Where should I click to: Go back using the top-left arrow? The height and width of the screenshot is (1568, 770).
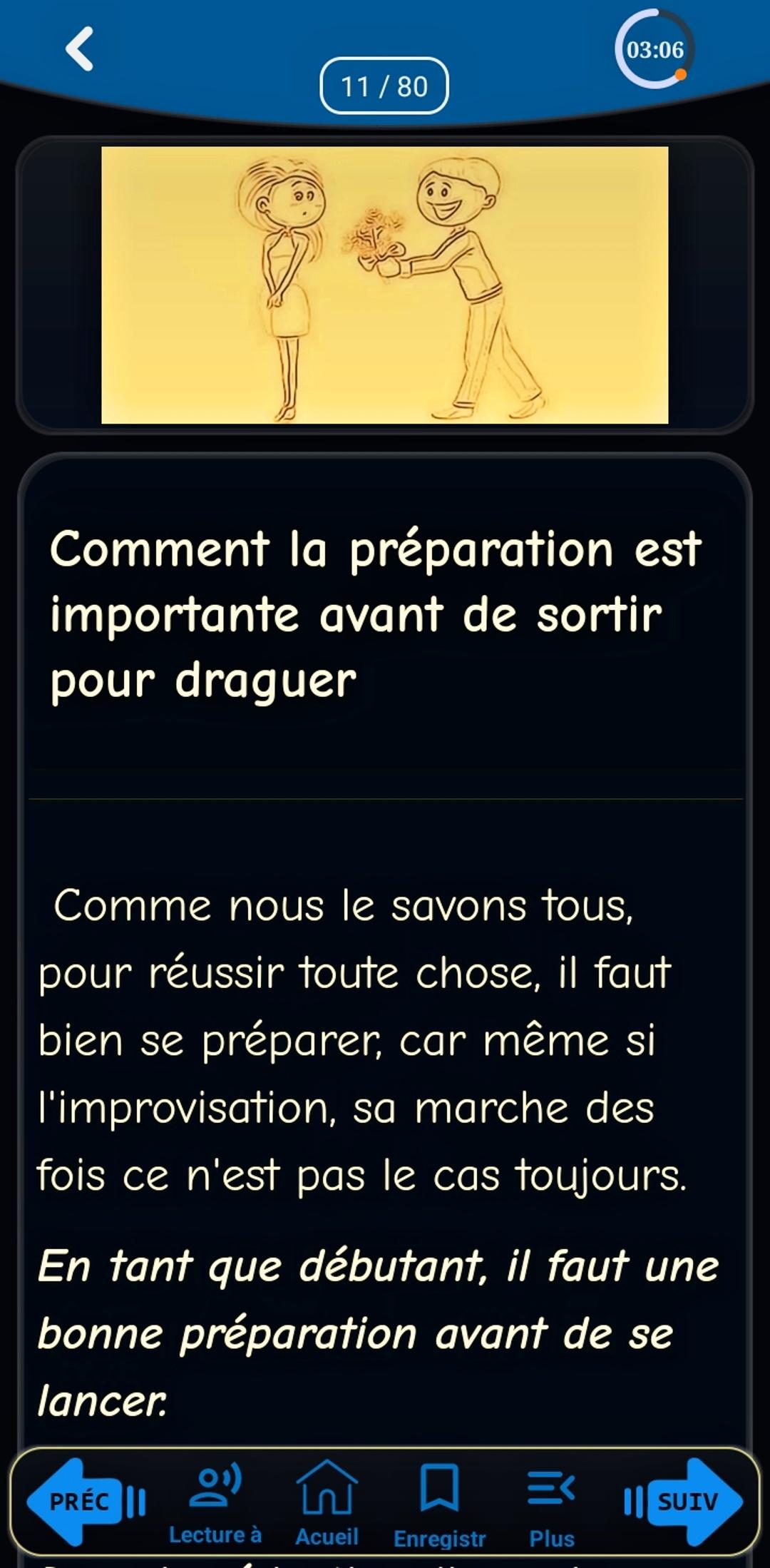(79, 49)
